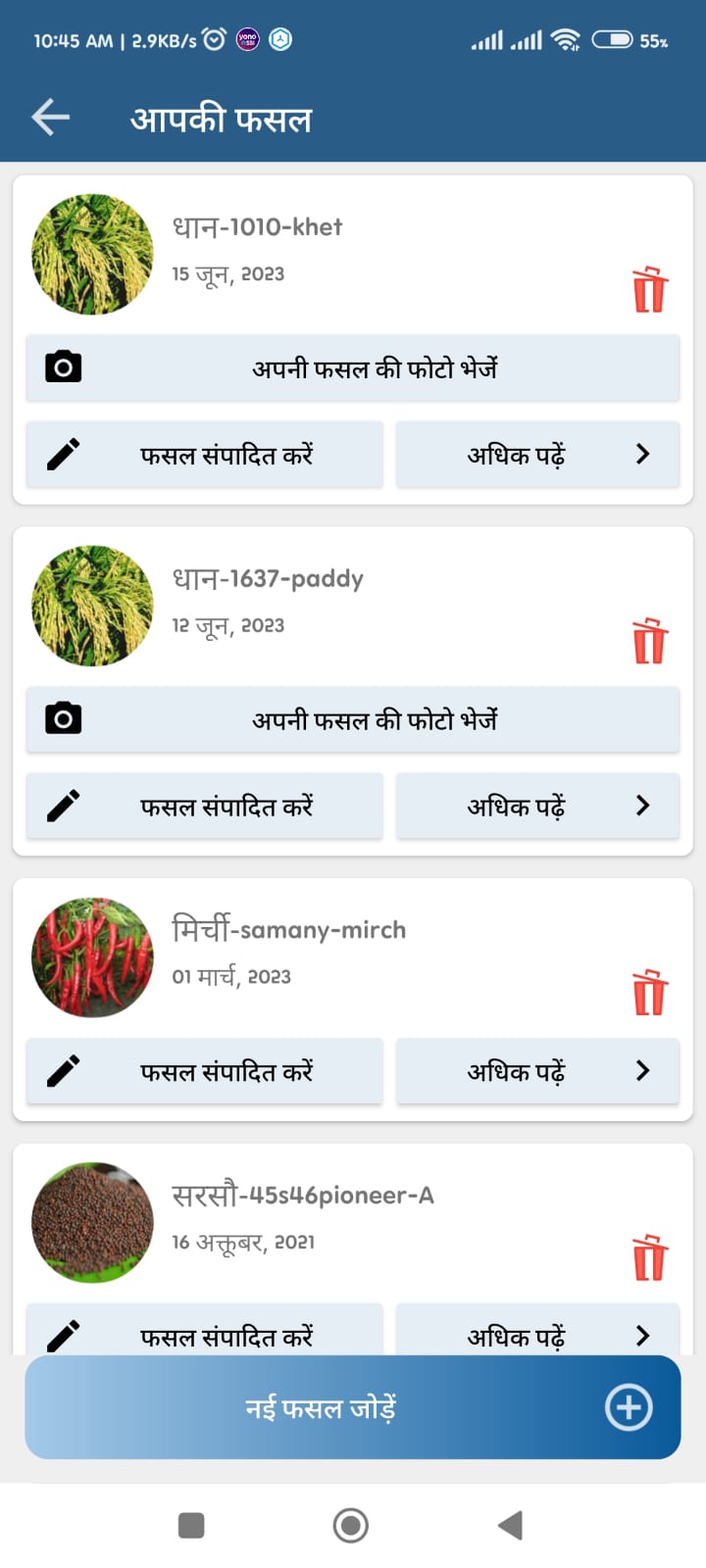Go to the system home screen
This screenshot has width=706, height=1568.
click(x=351, y=1525)
